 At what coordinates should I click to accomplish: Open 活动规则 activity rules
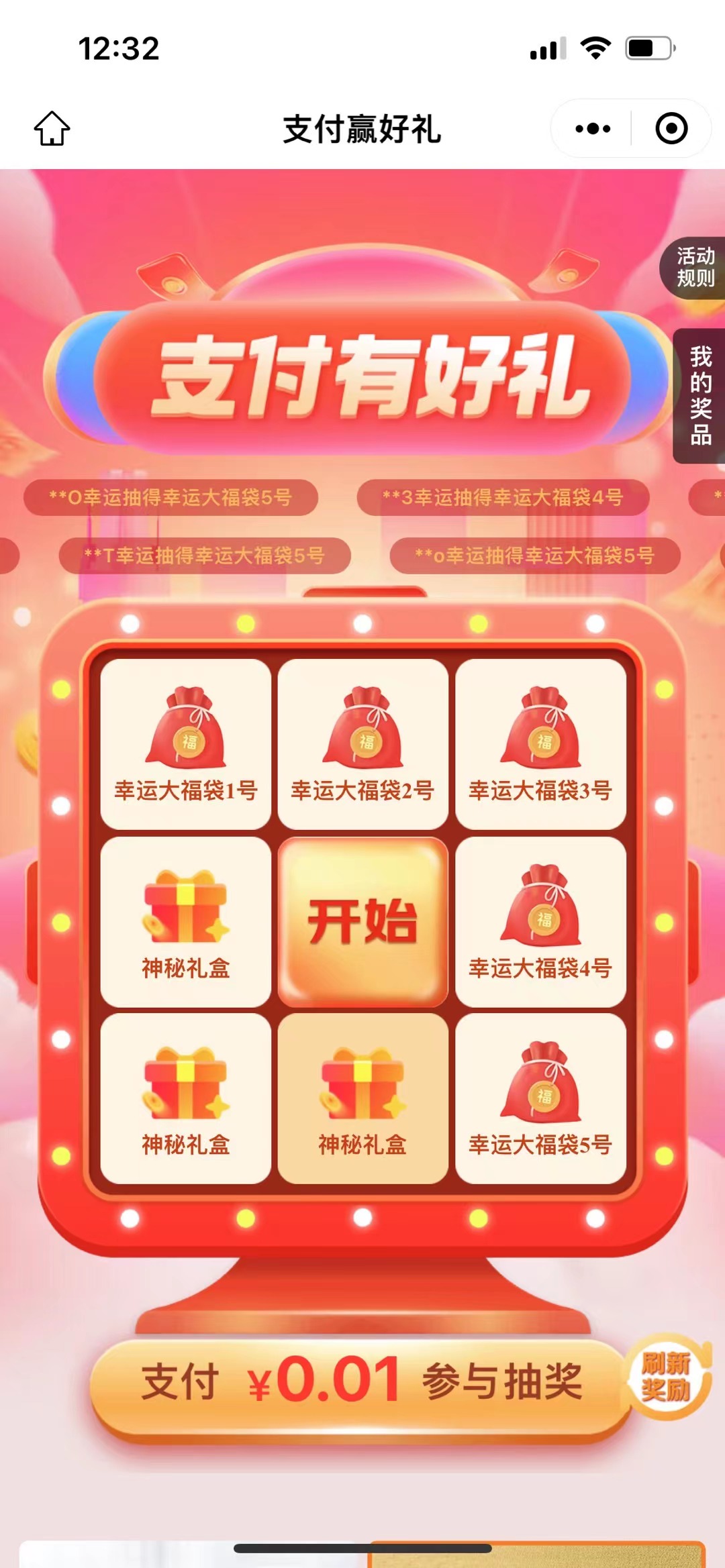point(695,267)
